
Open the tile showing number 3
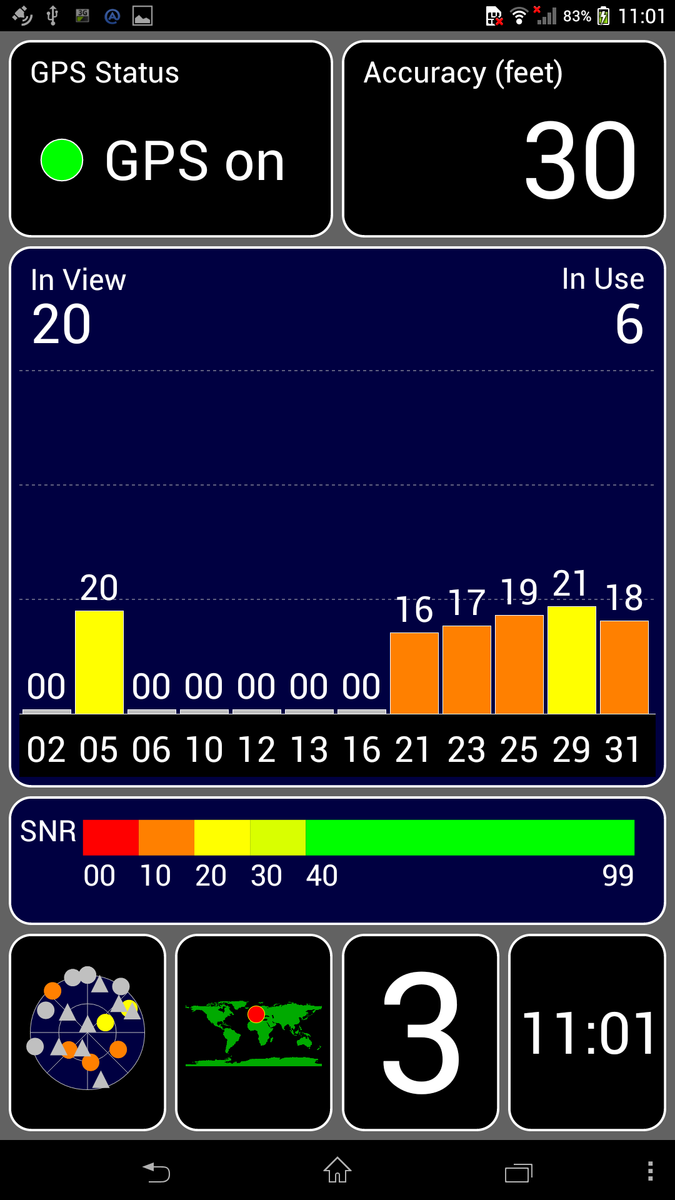(x=420, y=1032)
